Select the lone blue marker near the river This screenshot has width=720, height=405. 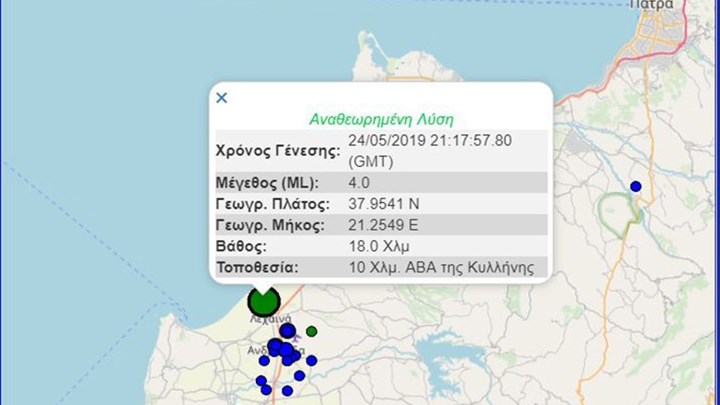click(x=635, y=186)
